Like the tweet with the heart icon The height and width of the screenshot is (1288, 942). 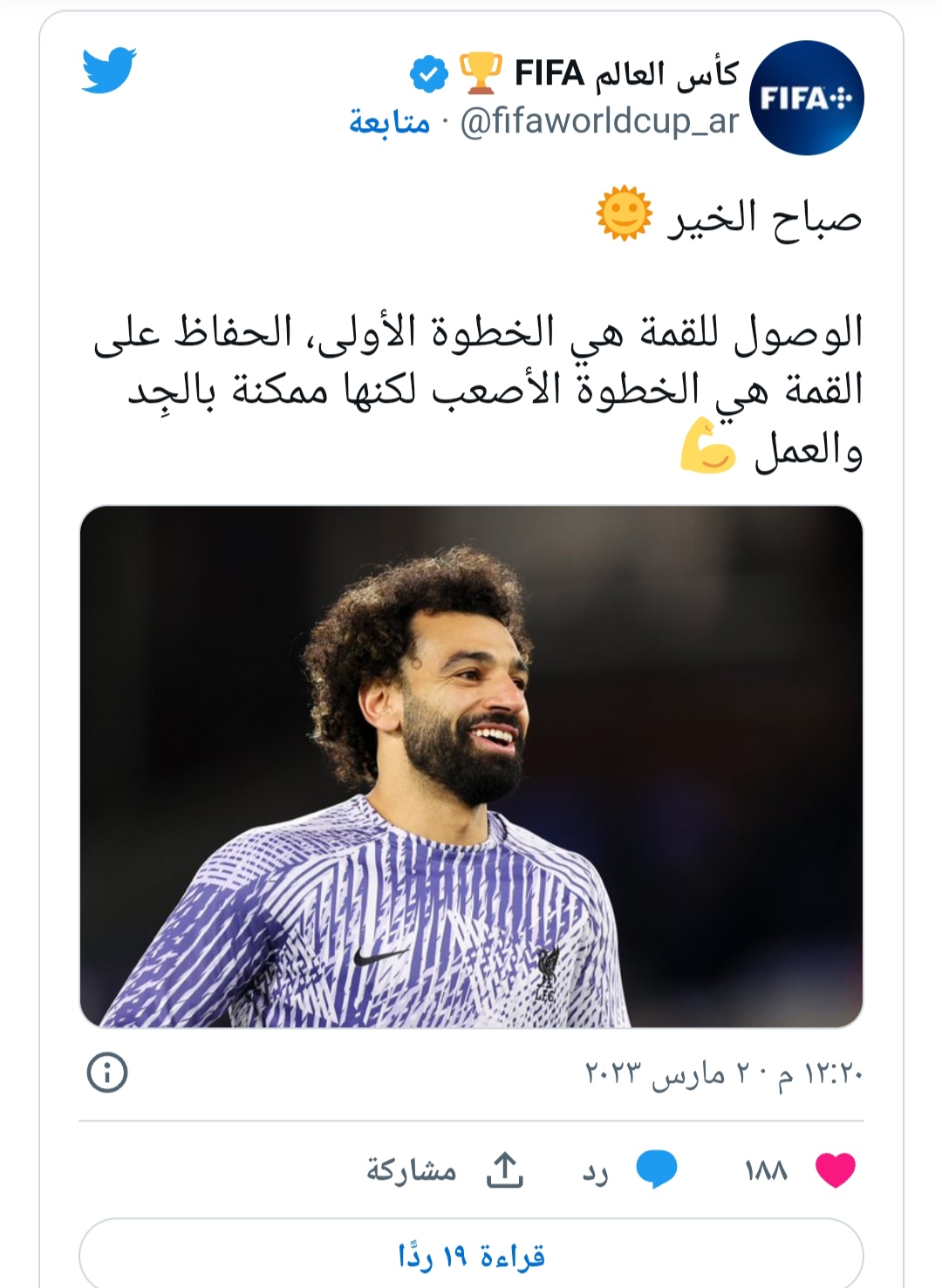[835, 1169]
